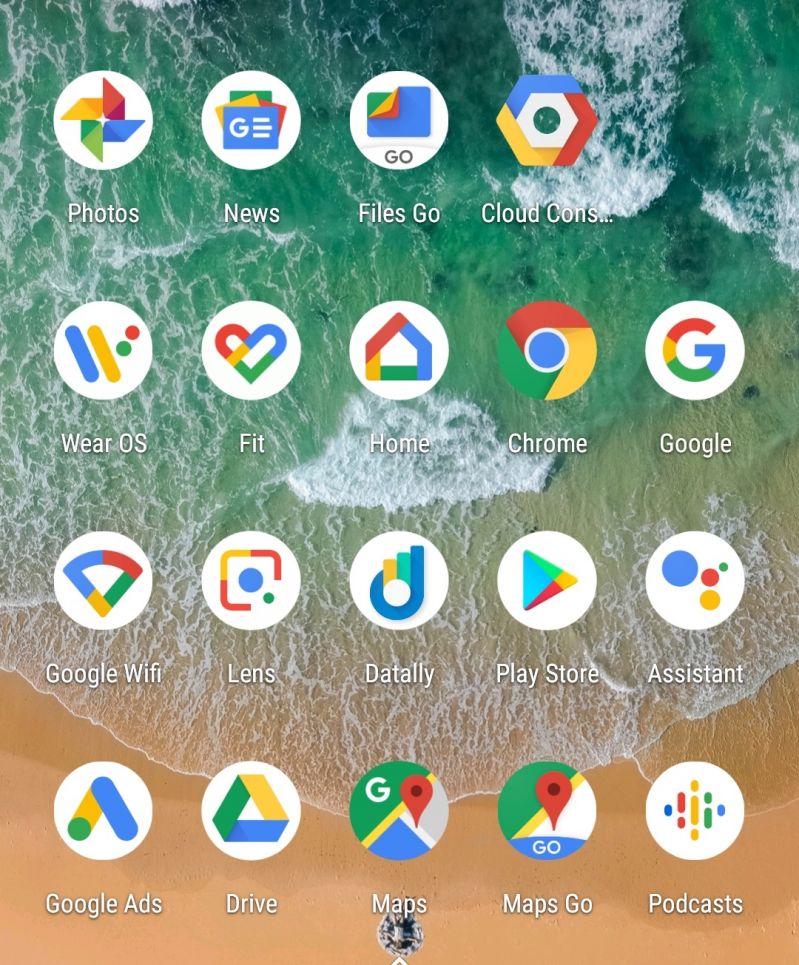Launch Maps Go
Screen dimensions: 799x965
click(x=547, y=810)
